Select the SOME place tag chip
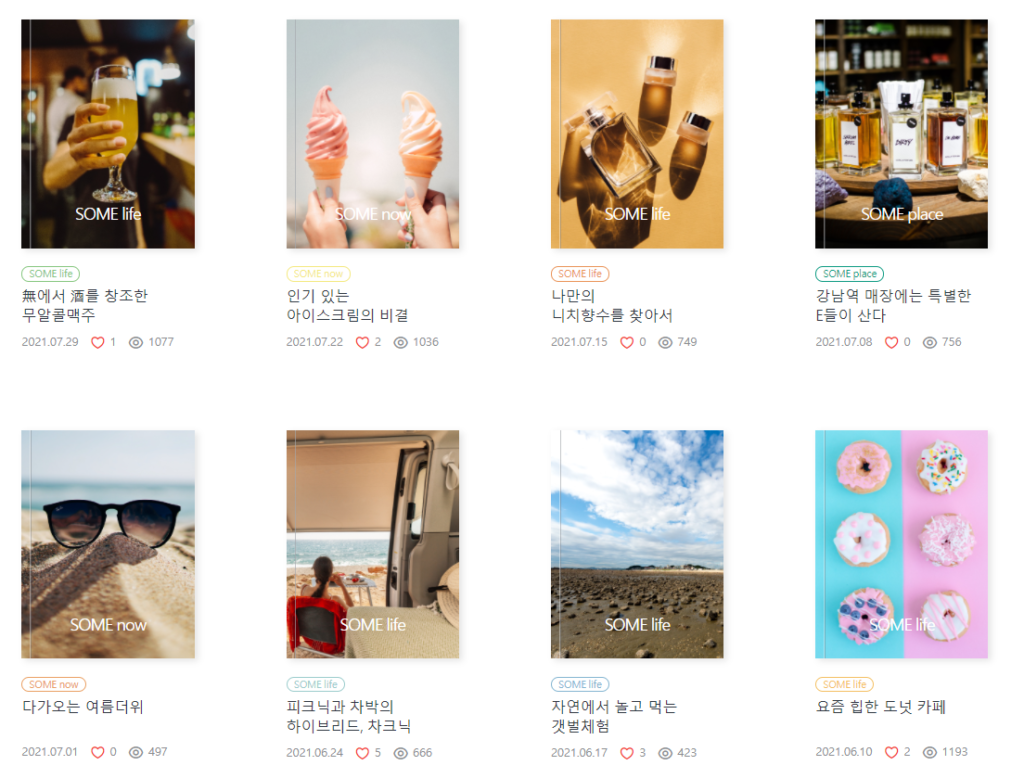Image resolution: width=1024 pixels, height=778 pixels. coord(849,274)
